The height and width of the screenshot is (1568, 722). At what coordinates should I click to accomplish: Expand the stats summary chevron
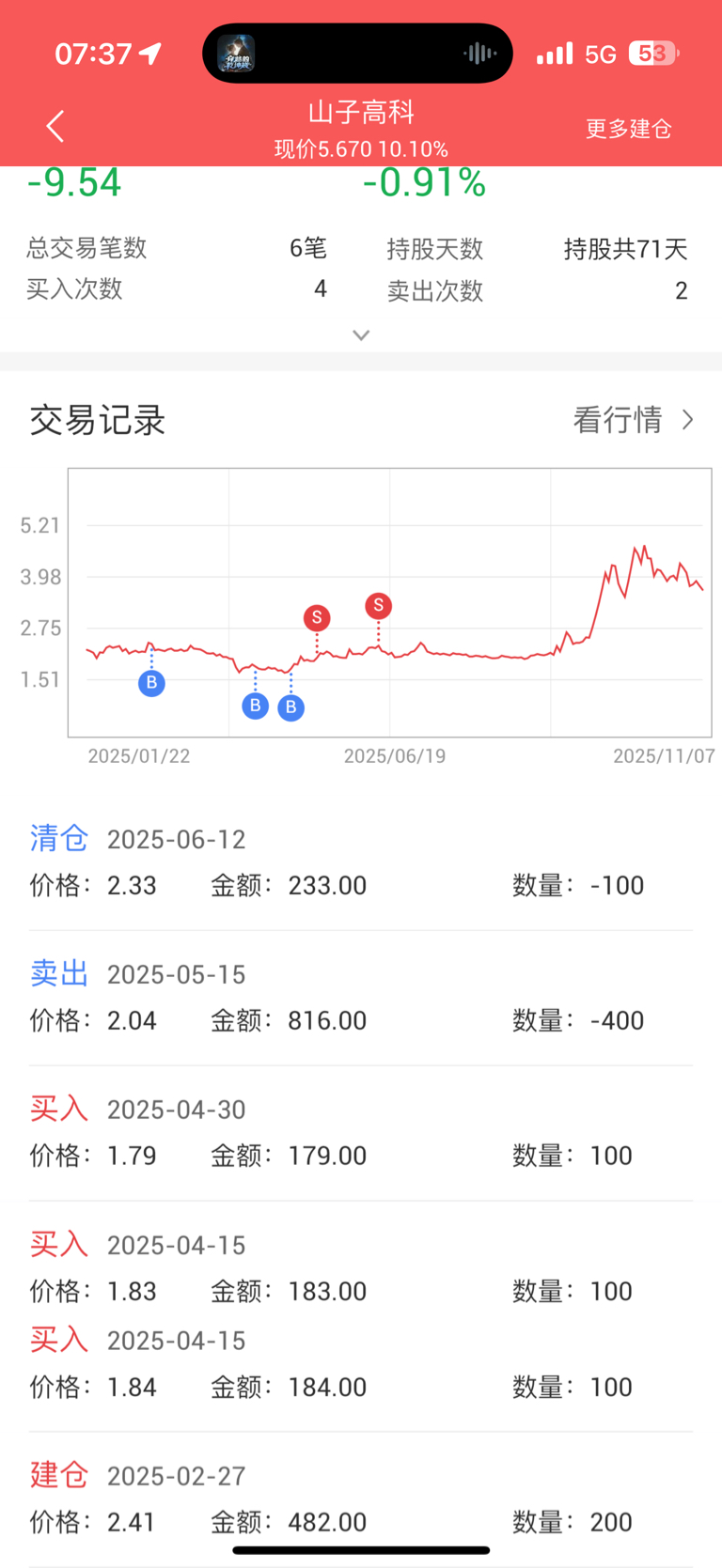(x=361, y=335)
